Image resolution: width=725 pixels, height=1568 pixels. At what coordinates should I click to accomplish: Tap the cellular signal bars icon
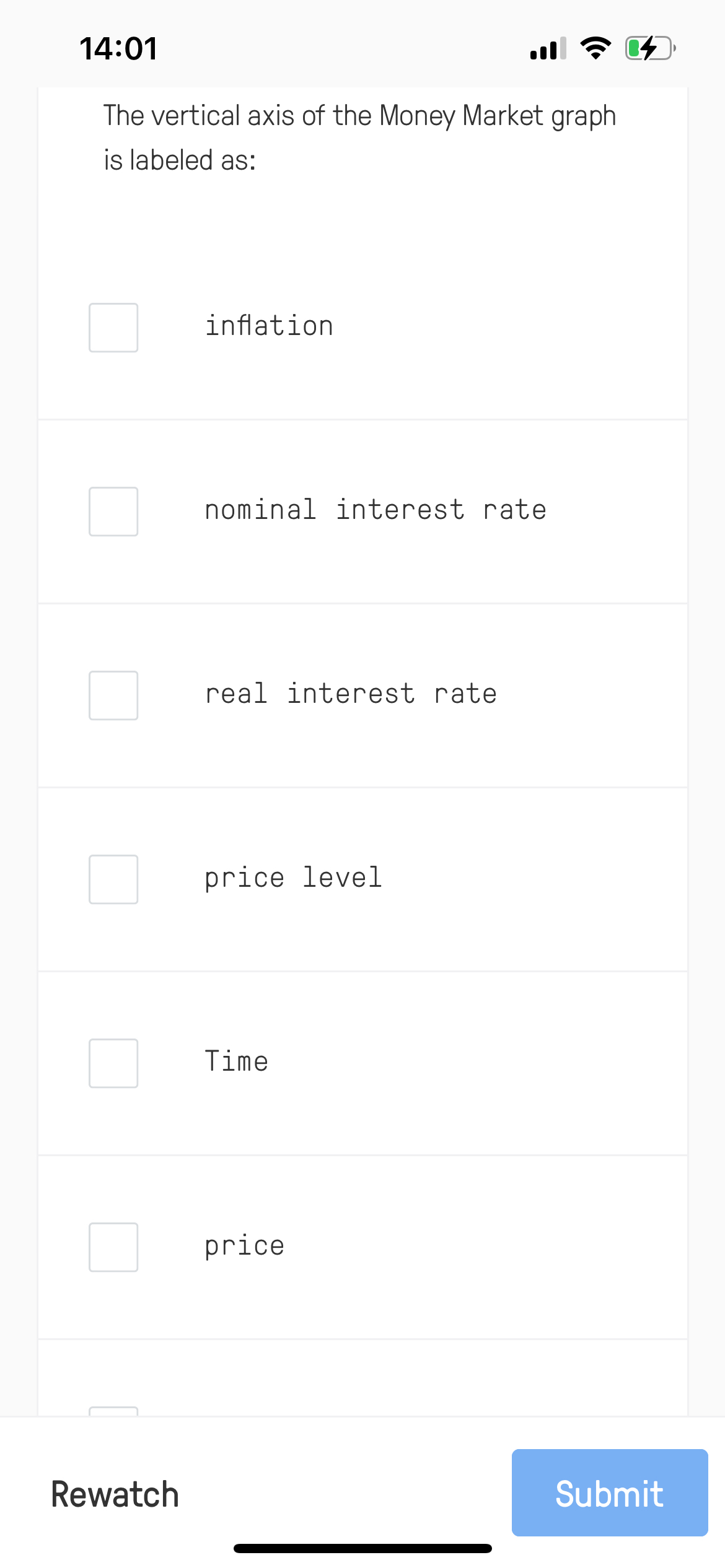click(x=548, y=50)
